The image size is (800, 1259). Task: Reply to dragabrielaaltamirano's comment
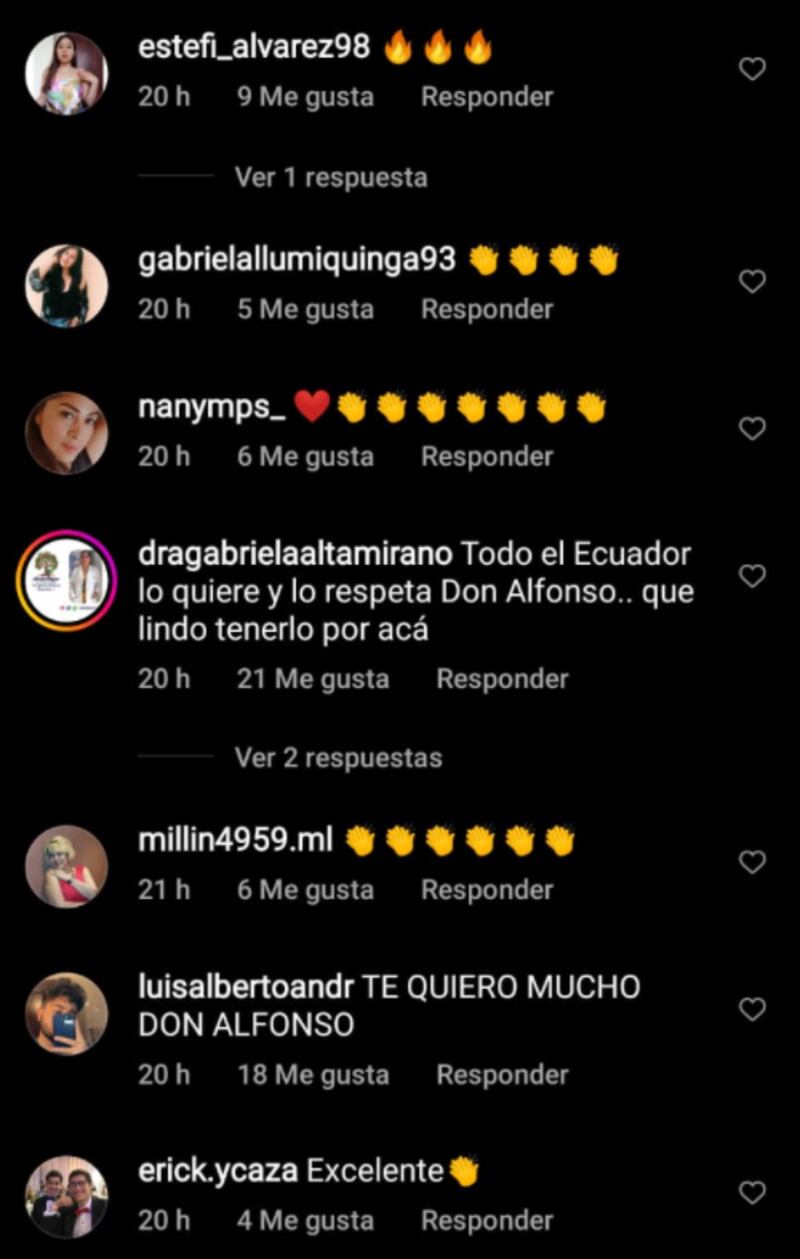point(502,678)
